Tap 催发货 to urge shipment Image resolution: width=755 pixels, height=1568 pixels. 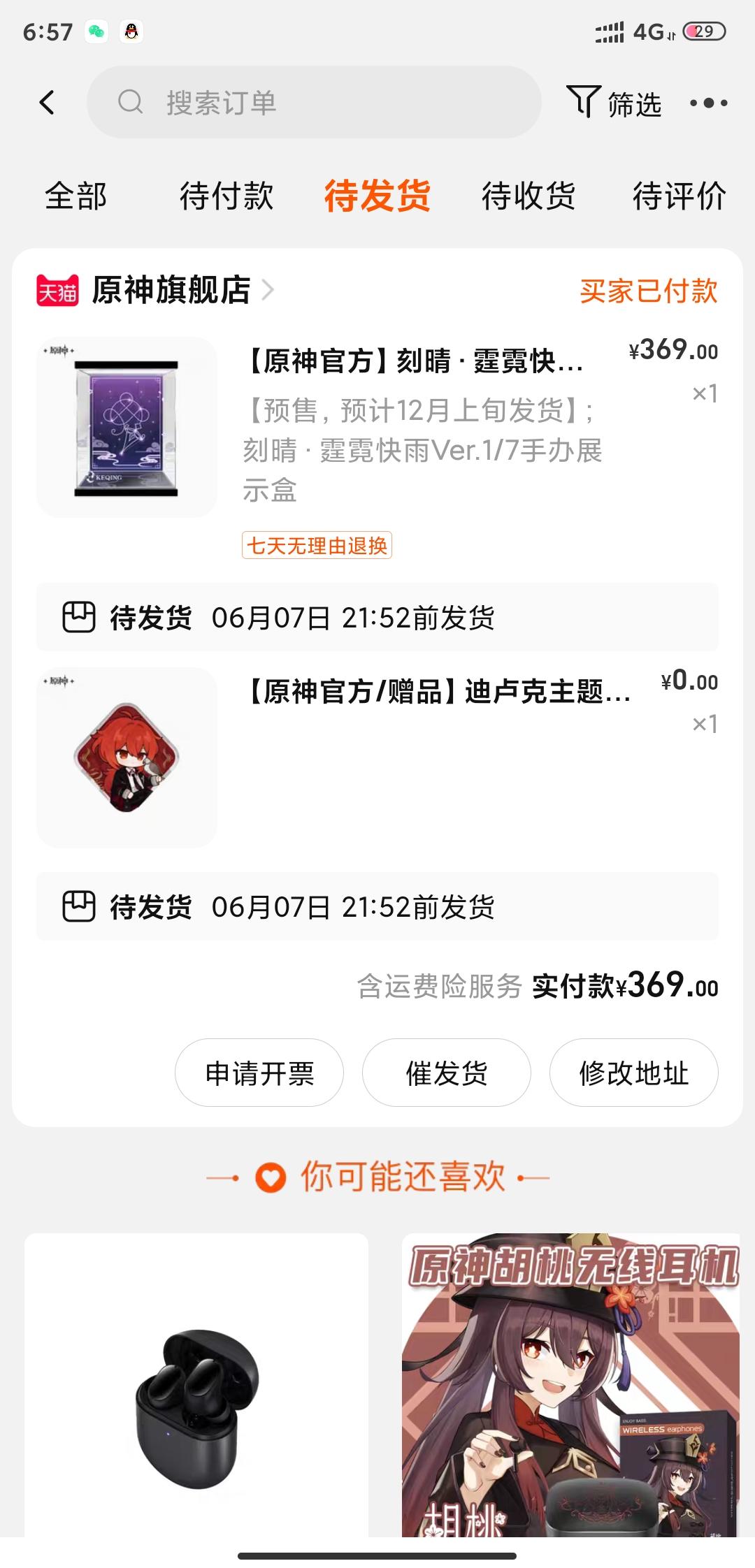pos(447,1073)
